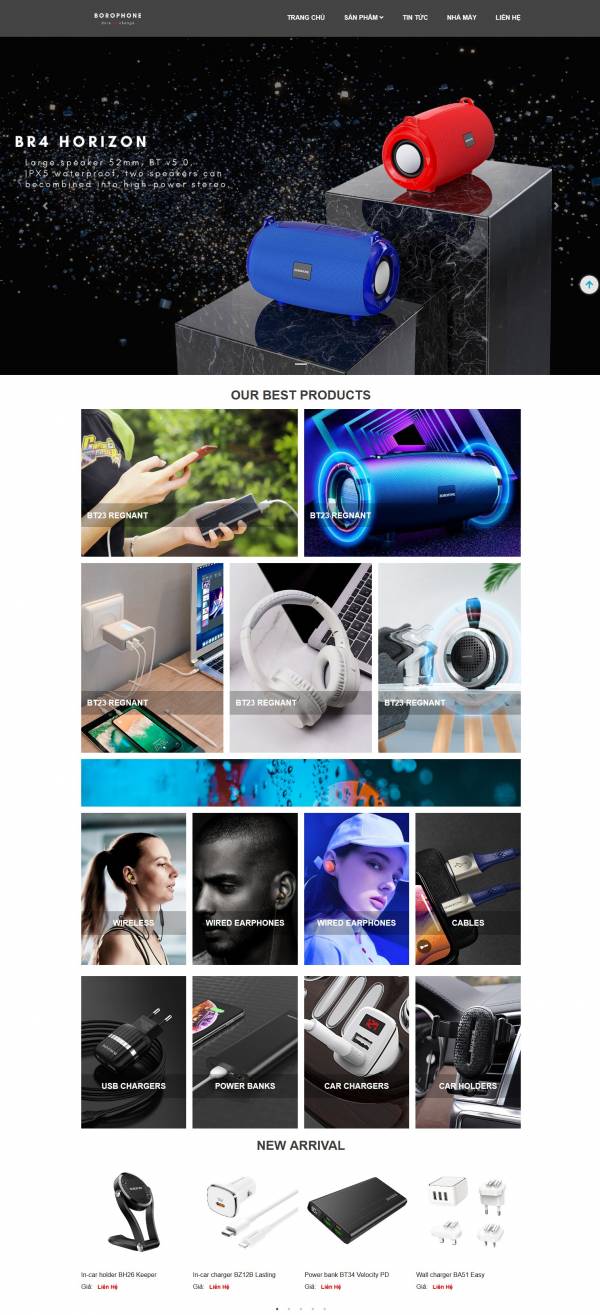Tap the scroll-to-top arrow button

point(589,285)
